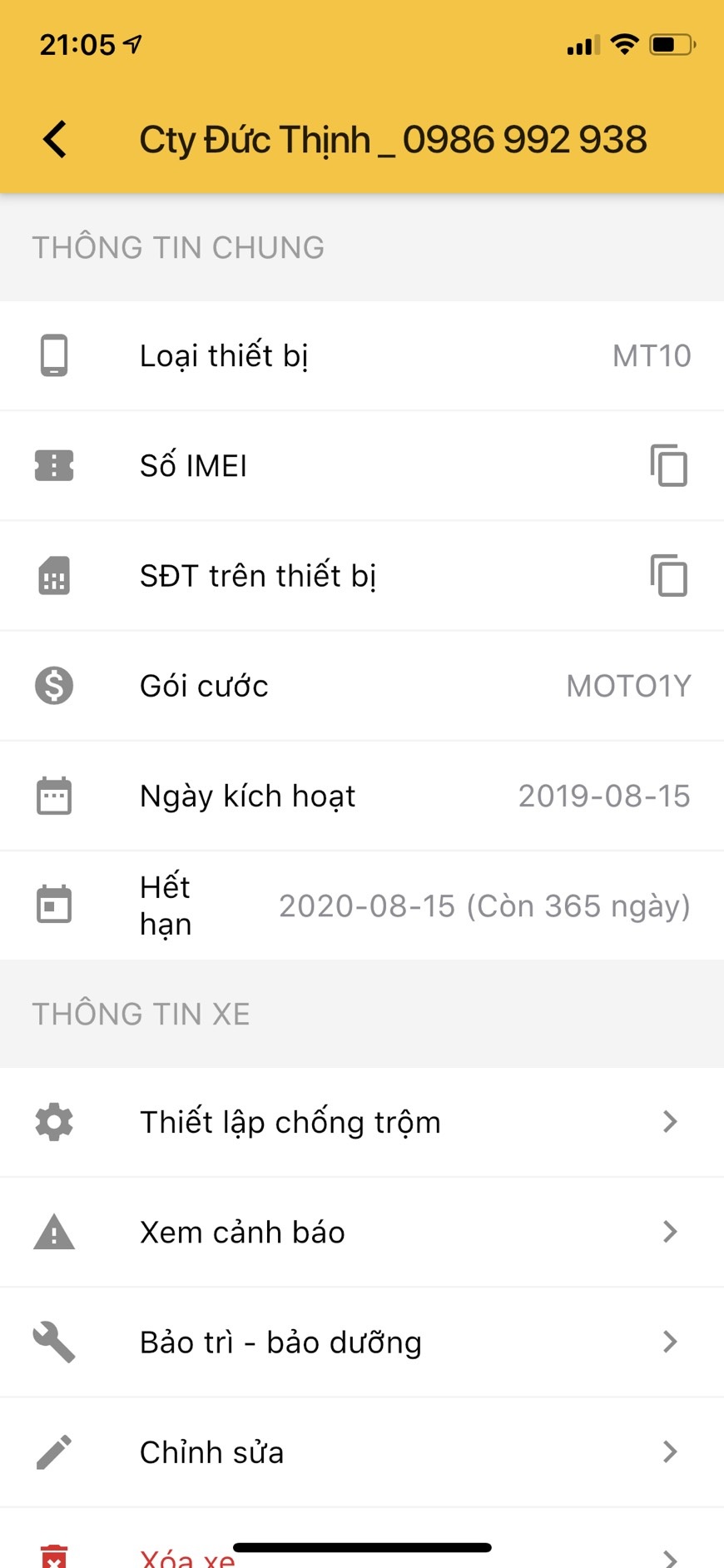724x1568 pixels.
Task: Open Xem cảnh báo
Action: 362,1232
